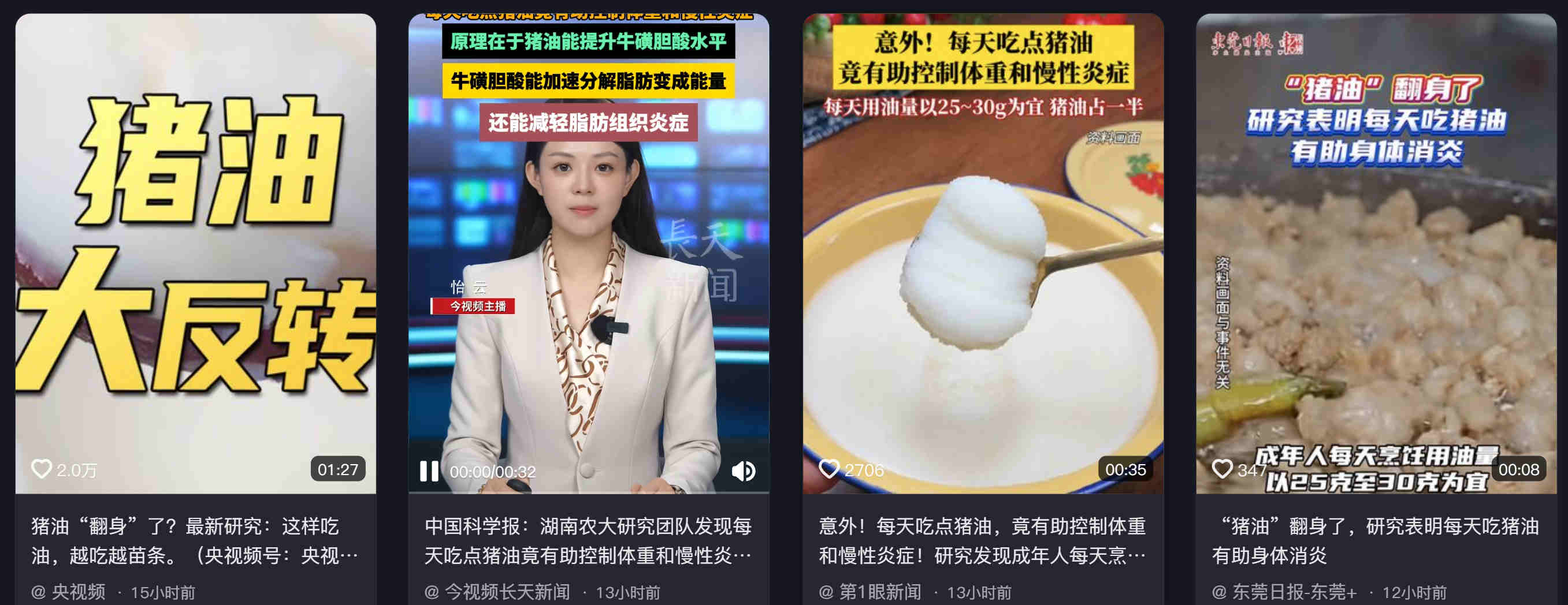Screen dimensions: 1568x605
Task: Visit the 东莞日报-东莞+ author profile
Action: pyautogui.click(x=1294, y=592)
